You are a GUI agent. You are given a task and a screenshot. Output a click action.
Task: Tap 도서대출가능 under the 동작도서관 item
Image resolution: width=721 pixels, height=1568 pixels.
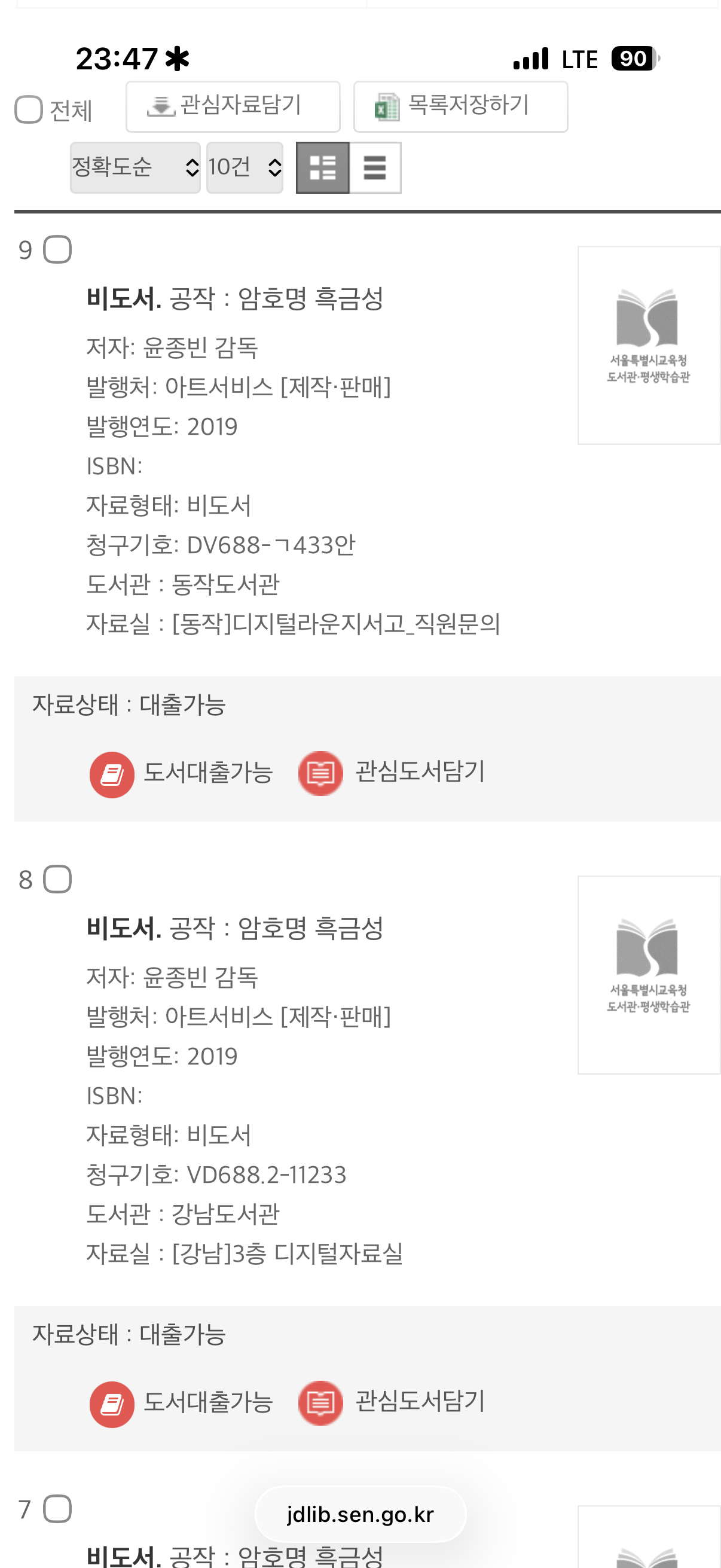[181, 773]
